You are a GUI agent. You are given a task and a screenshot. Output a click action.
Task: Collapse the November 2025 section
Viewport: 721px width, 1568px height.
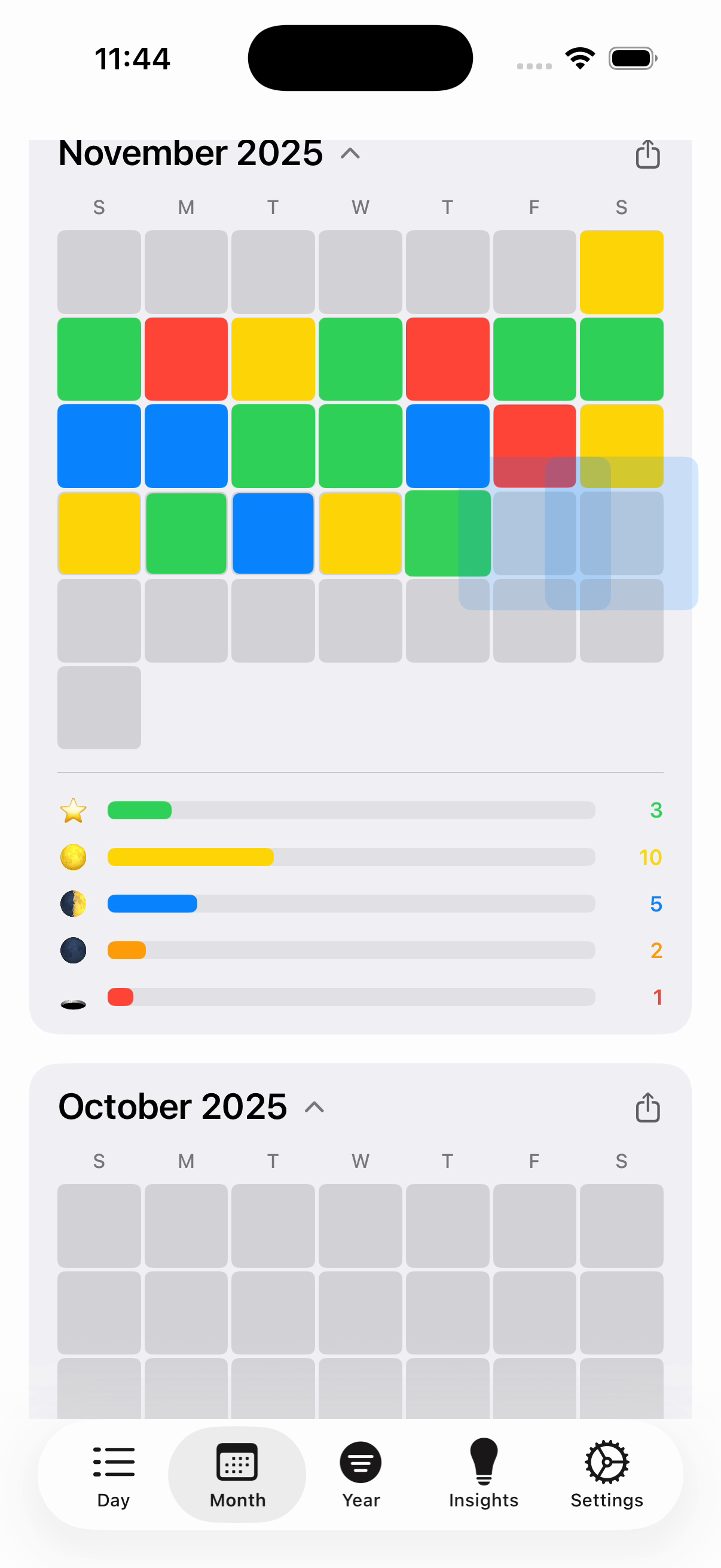[350, 153]
